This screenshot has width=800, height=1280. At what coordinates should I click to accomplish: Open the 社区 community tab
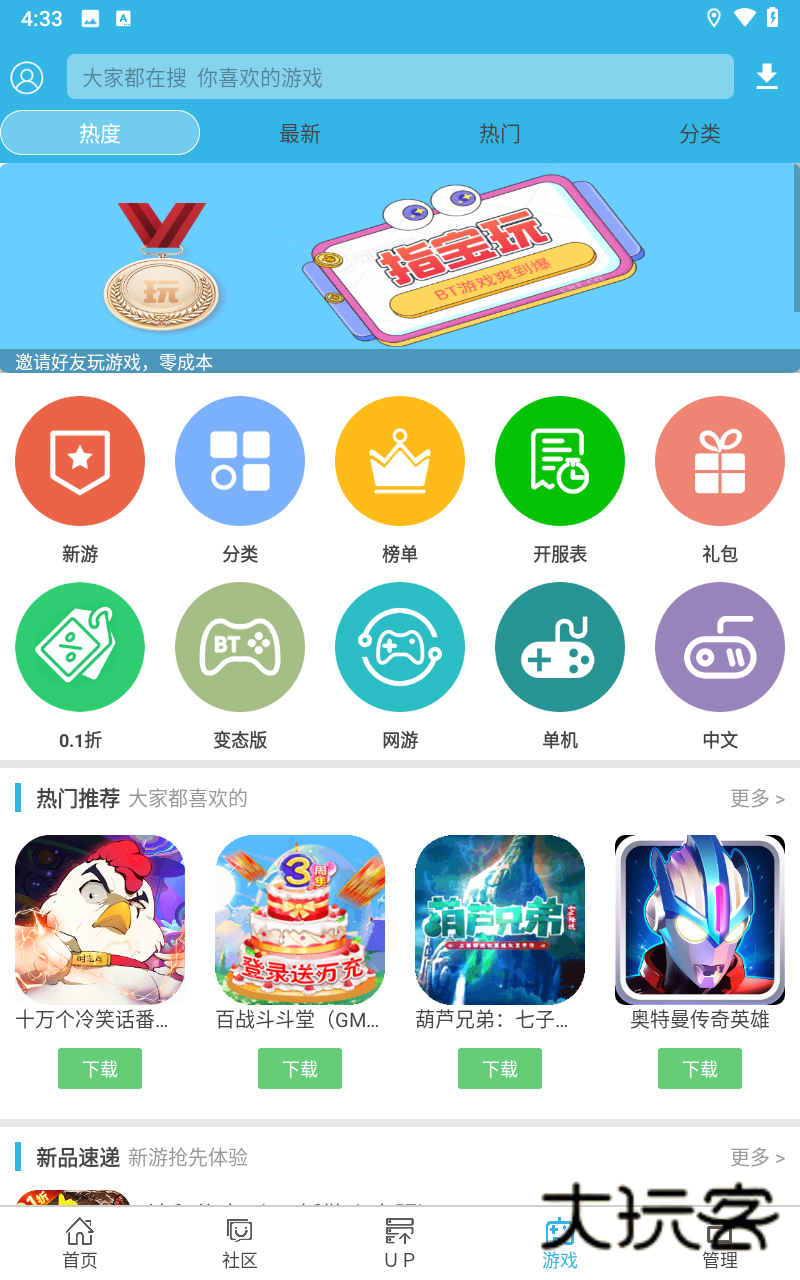(239, 1243)
